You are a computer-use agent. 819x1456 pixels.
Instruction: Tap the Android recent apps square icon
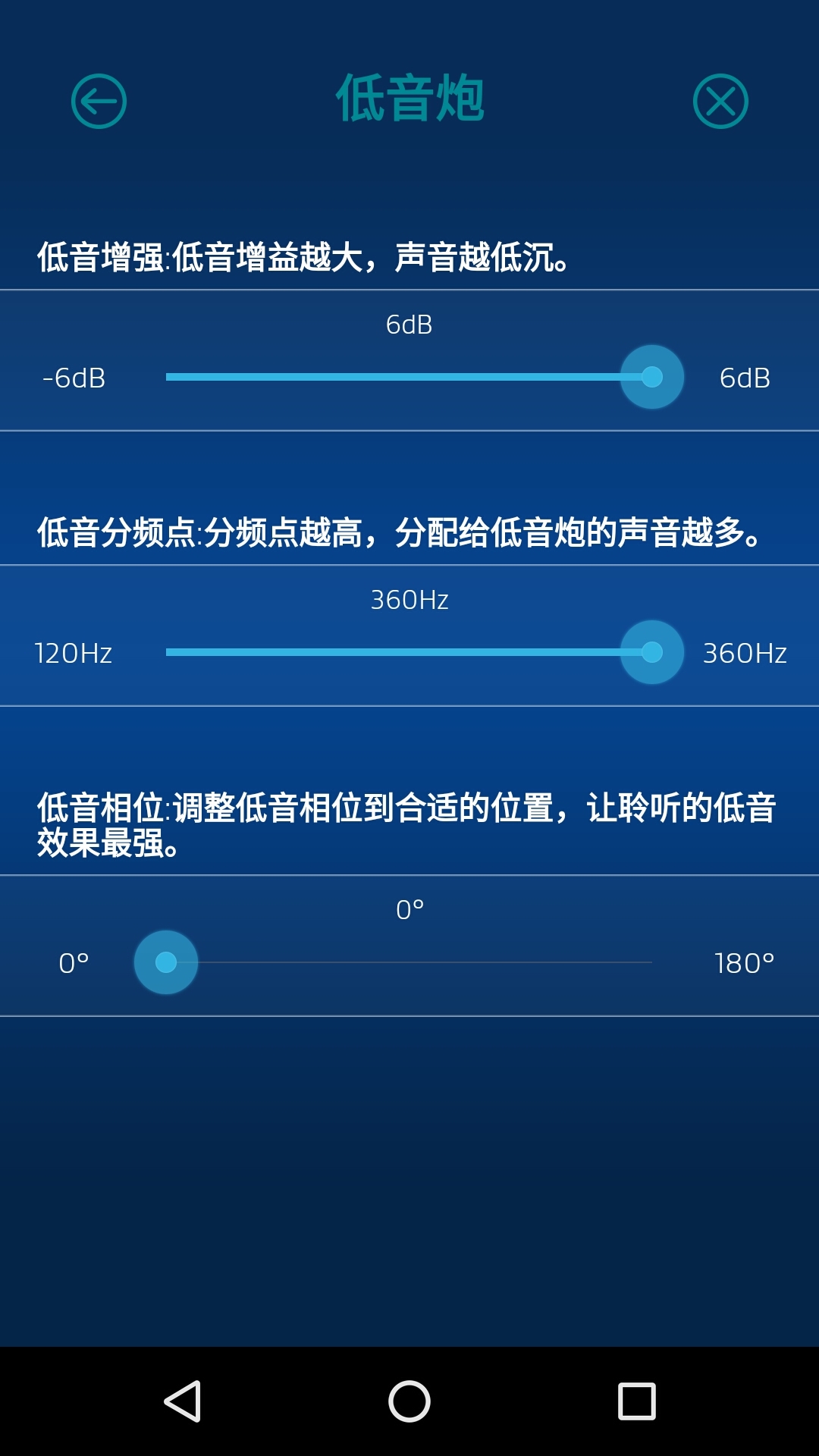click(x=635, y=1399)
